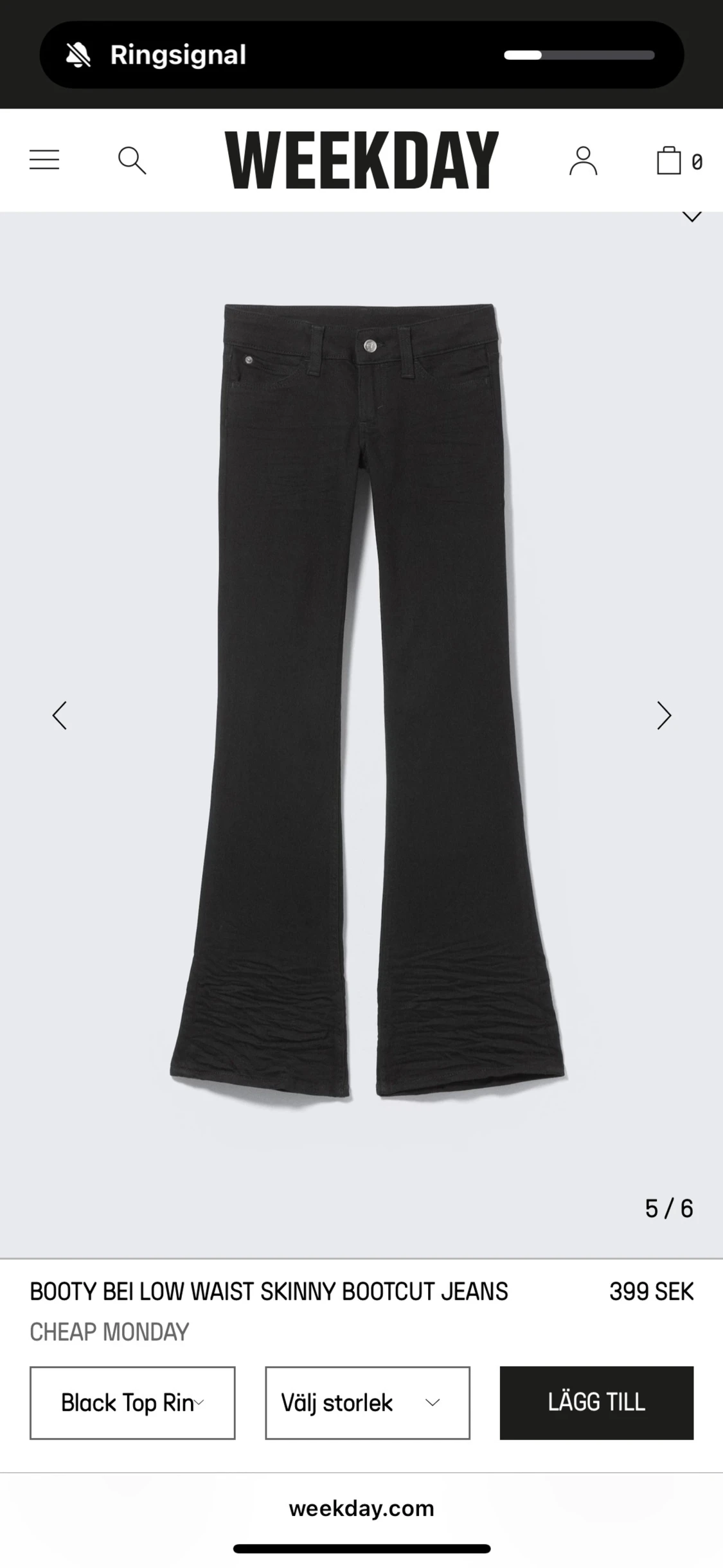Show the next product image

[664, 716]
